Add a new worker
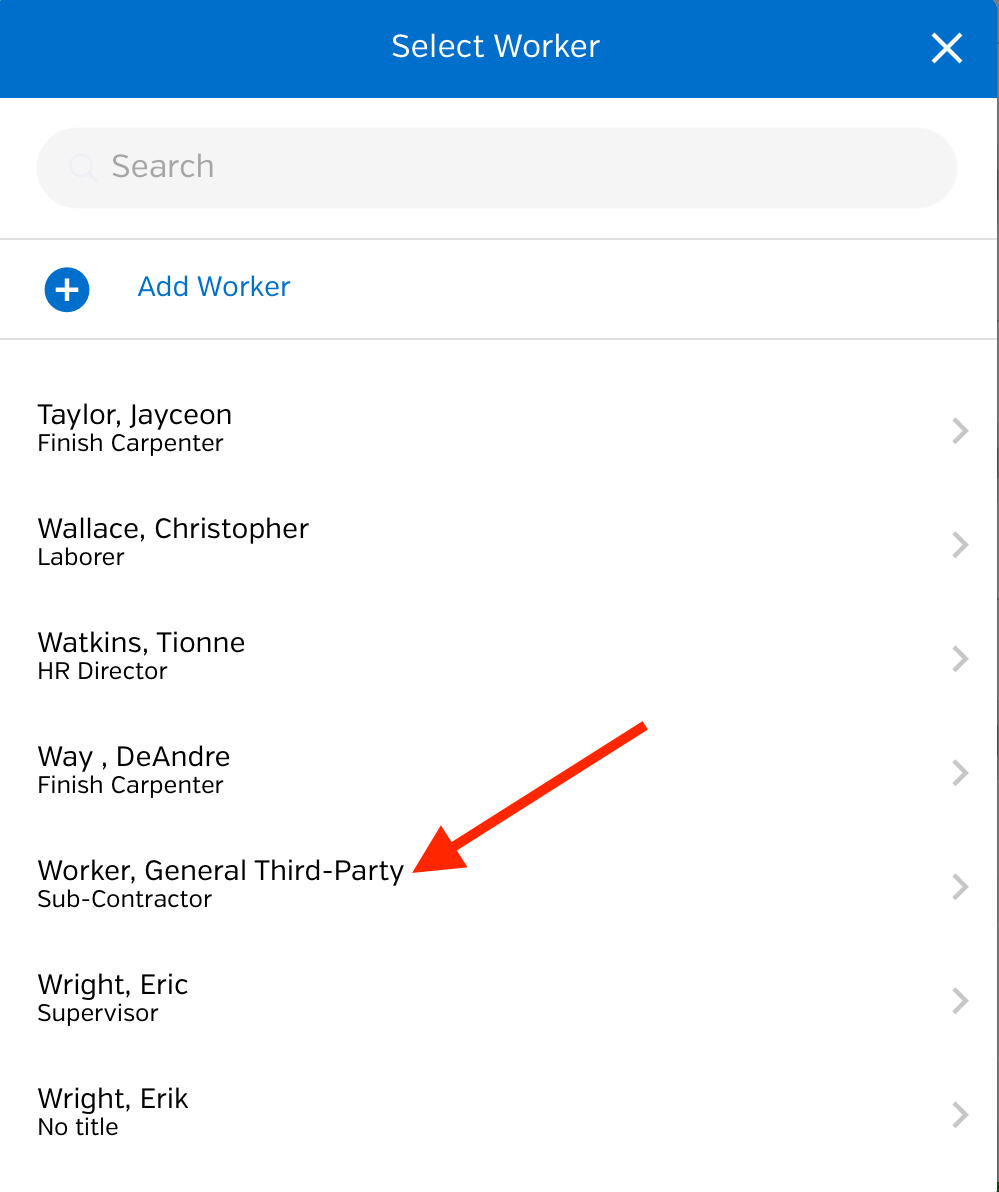Image resolution: width=999 pixels, height=1192 pixels. 213,287
